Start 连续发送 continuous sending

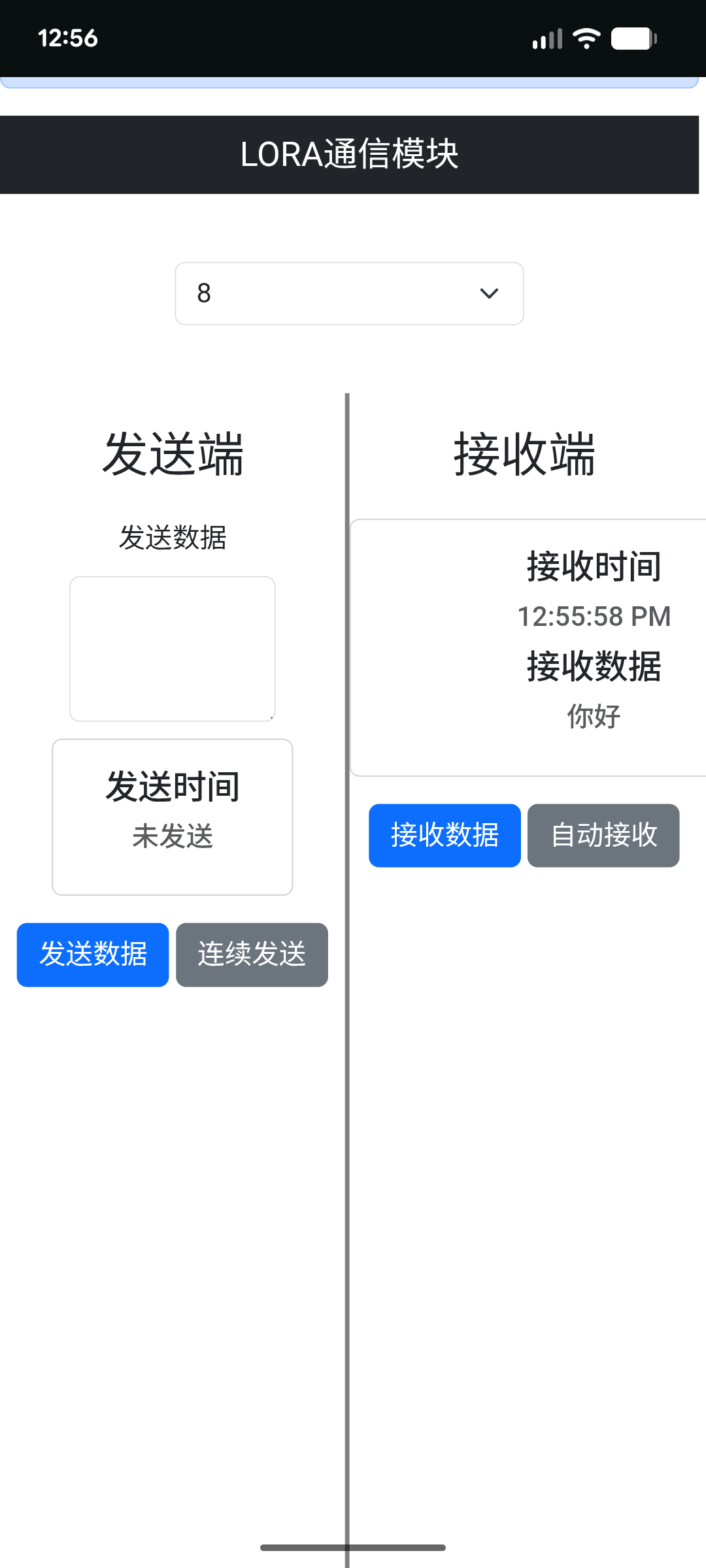(x=252, y=955)
